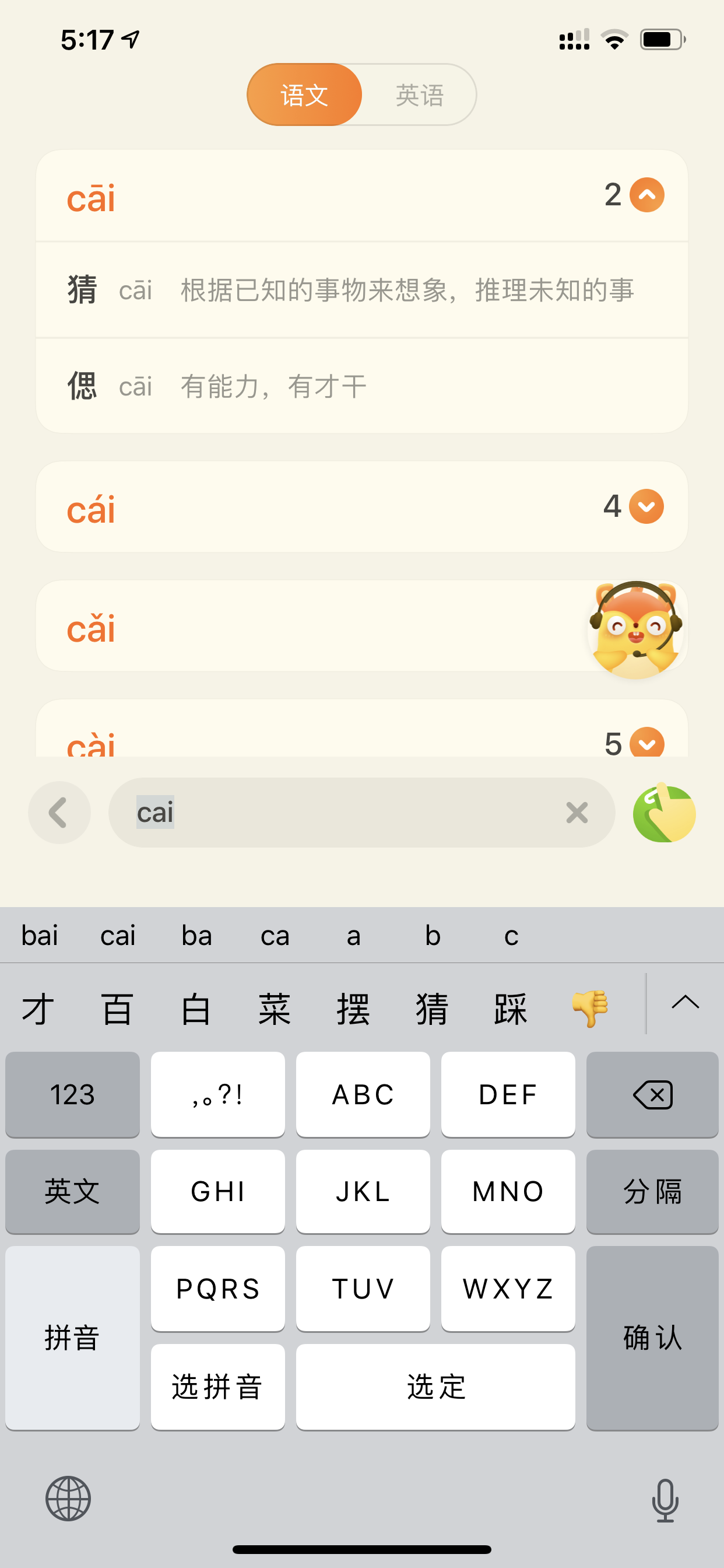Open the keyboard globe switcher
This screenshot has width=724, height=1568.
[68, 1498]
